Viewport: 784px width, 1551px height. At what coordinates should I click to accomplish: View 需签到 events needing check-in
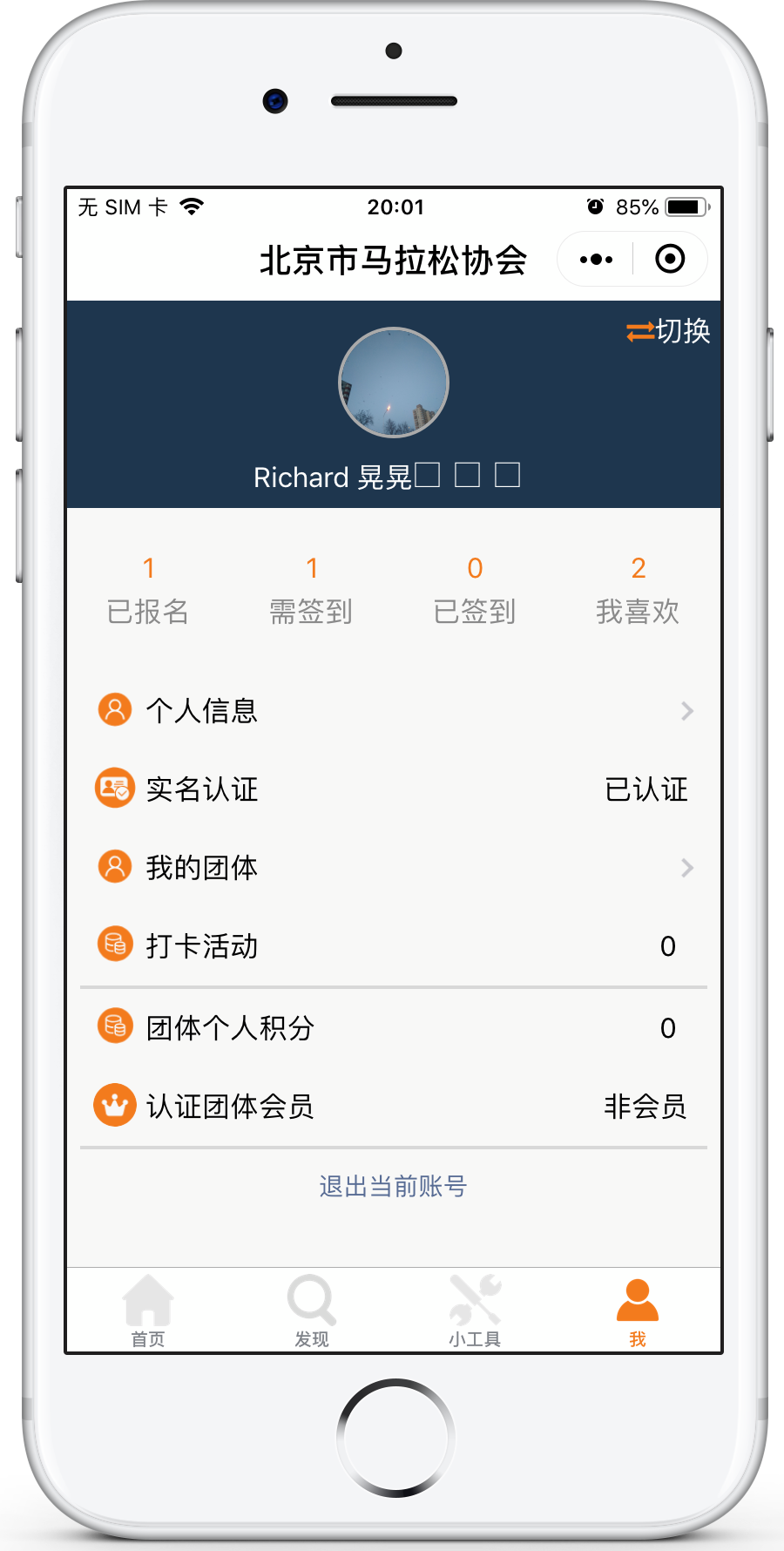[311, 591]
